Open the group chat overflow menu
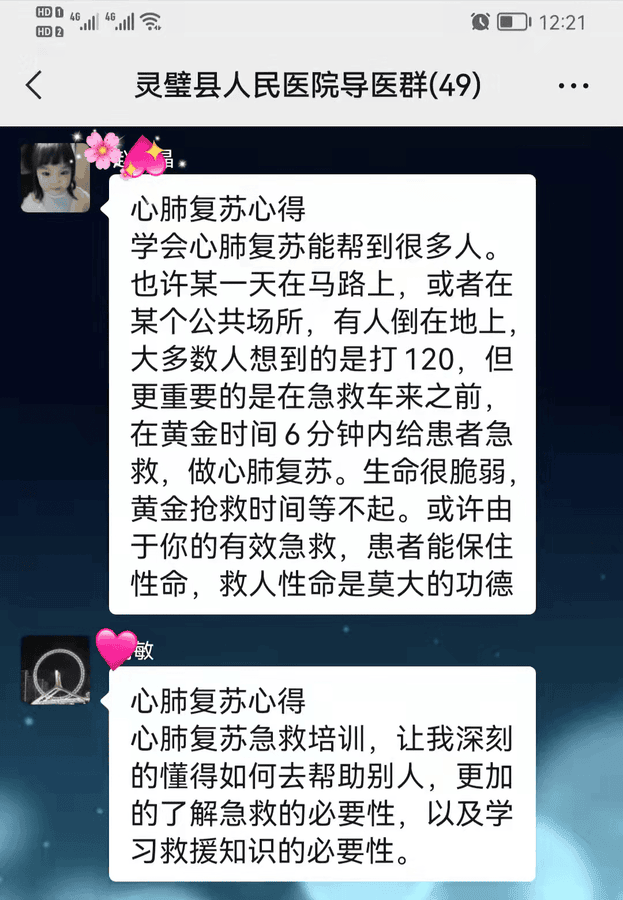Viewport: 623px width, 900px height. 573,86
